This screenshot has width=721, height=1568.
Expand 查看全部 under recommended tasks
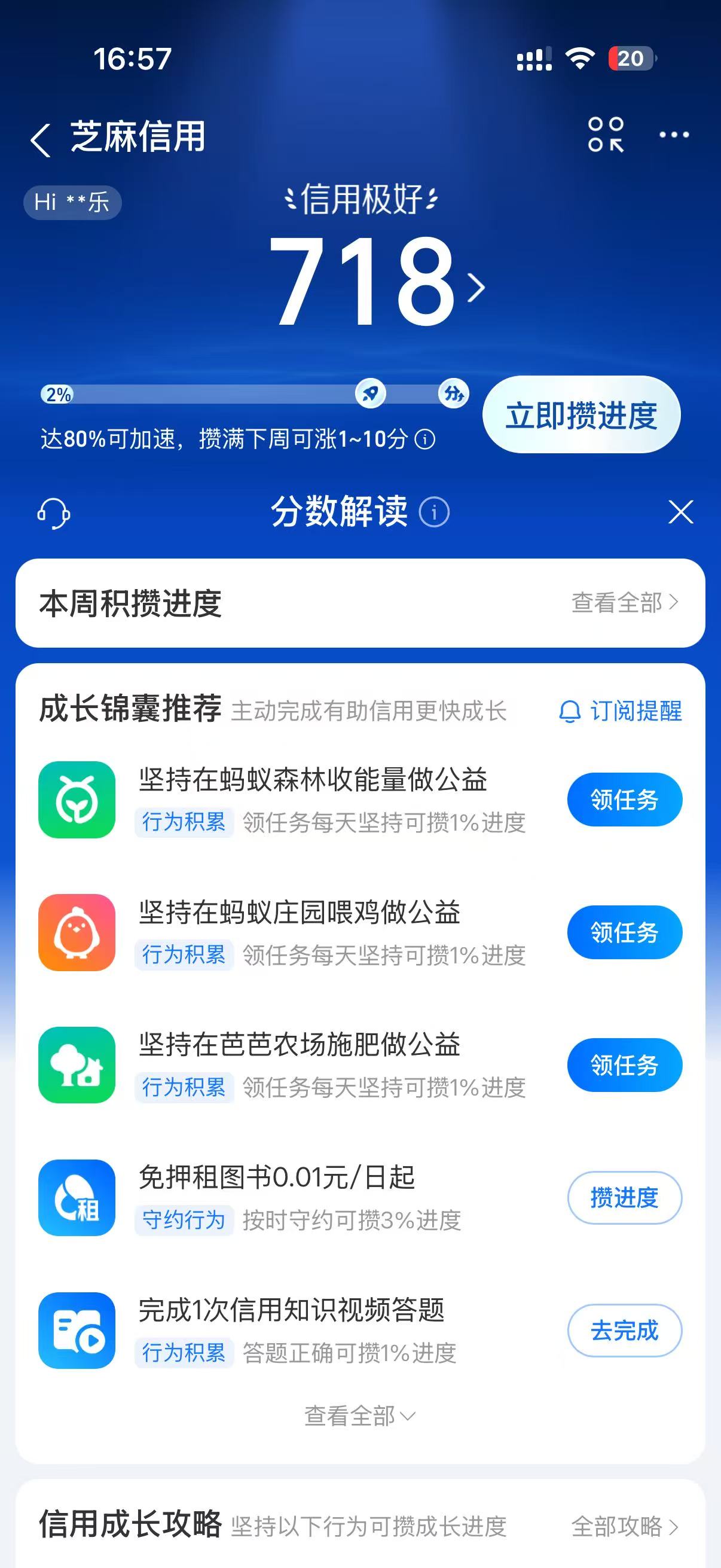[x=359, y=1416]
